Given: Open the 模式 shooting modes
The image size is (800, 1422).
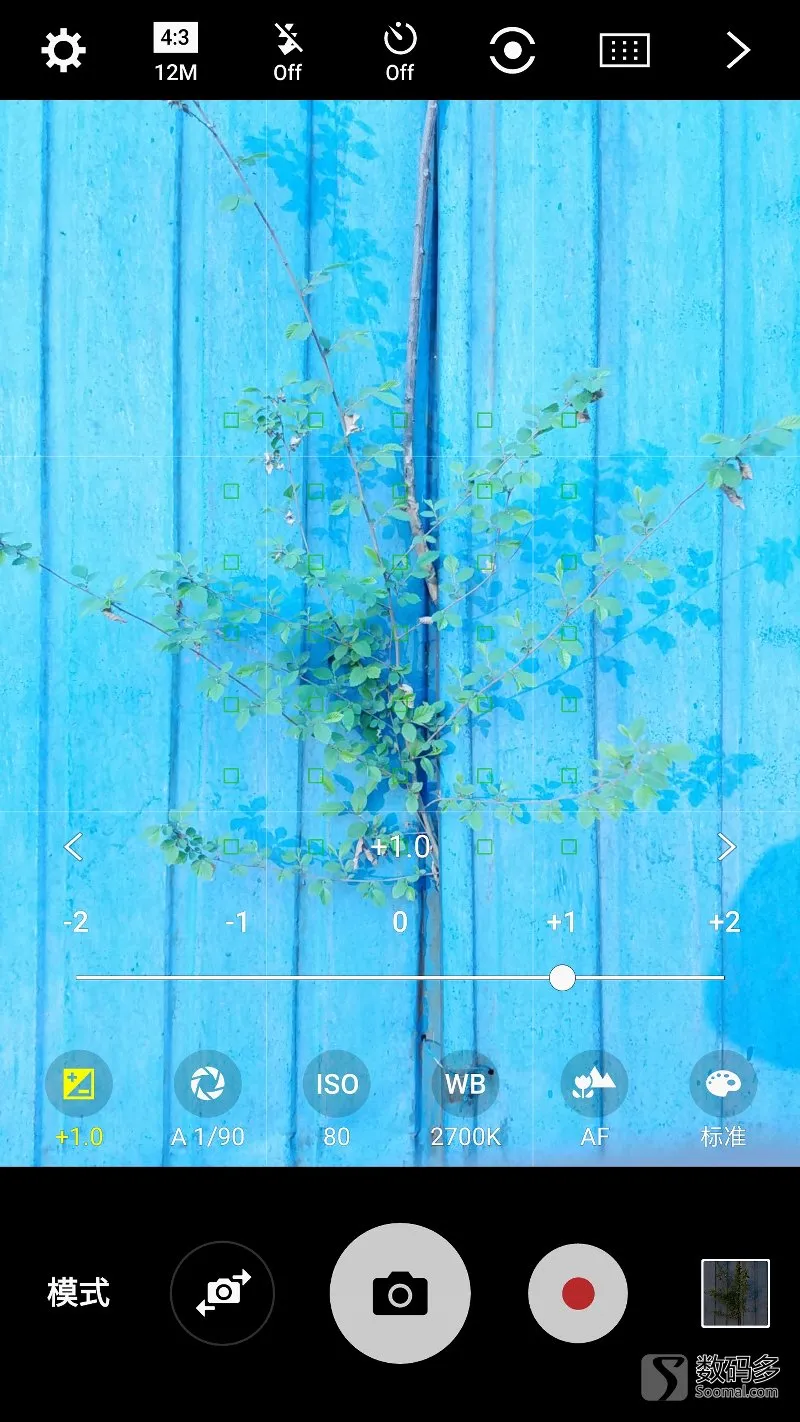Looking at the screenshot, I should [79, 1293].
